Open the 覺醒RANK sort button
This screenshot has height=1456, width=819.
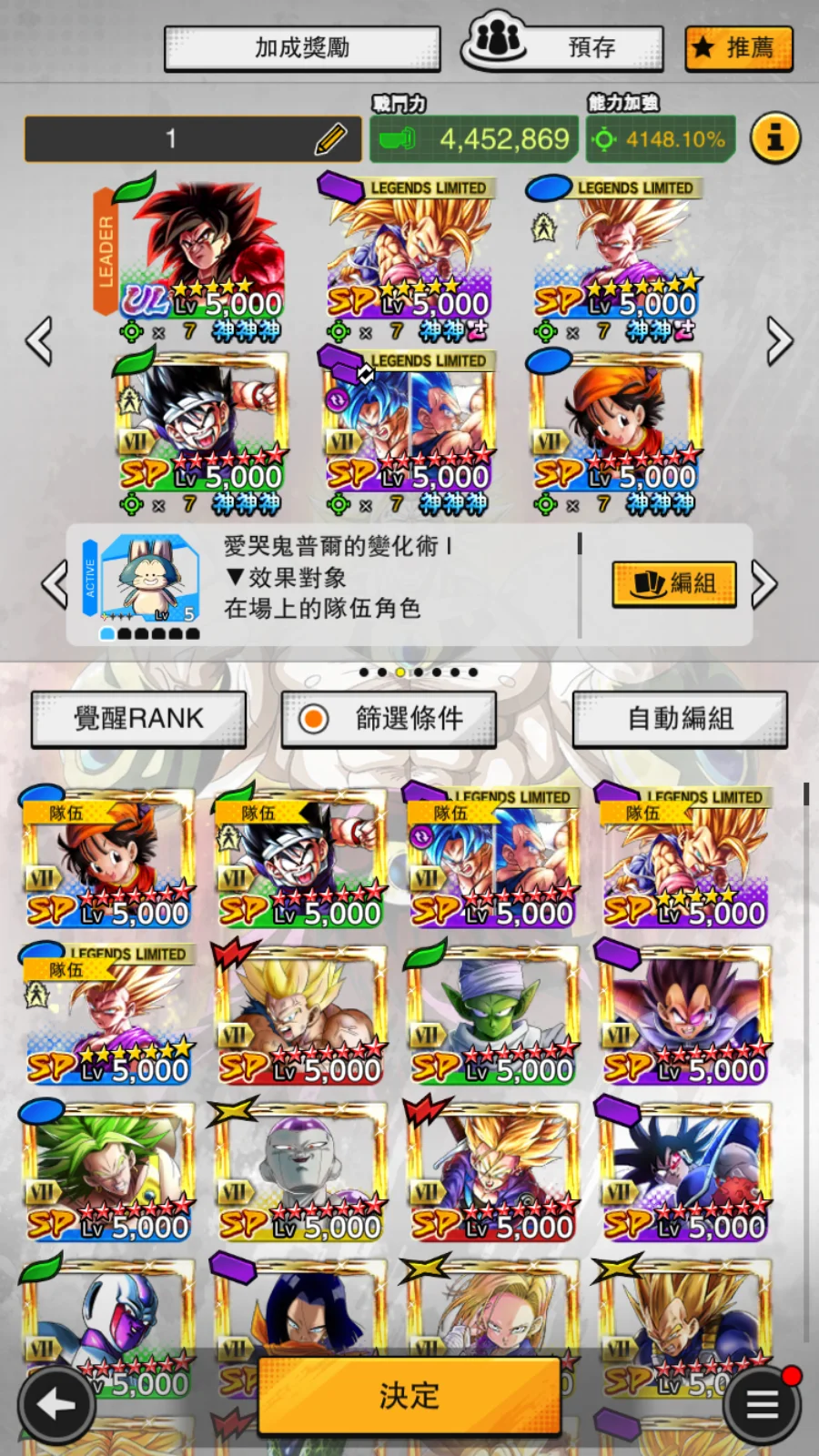[x=138, y=719]
